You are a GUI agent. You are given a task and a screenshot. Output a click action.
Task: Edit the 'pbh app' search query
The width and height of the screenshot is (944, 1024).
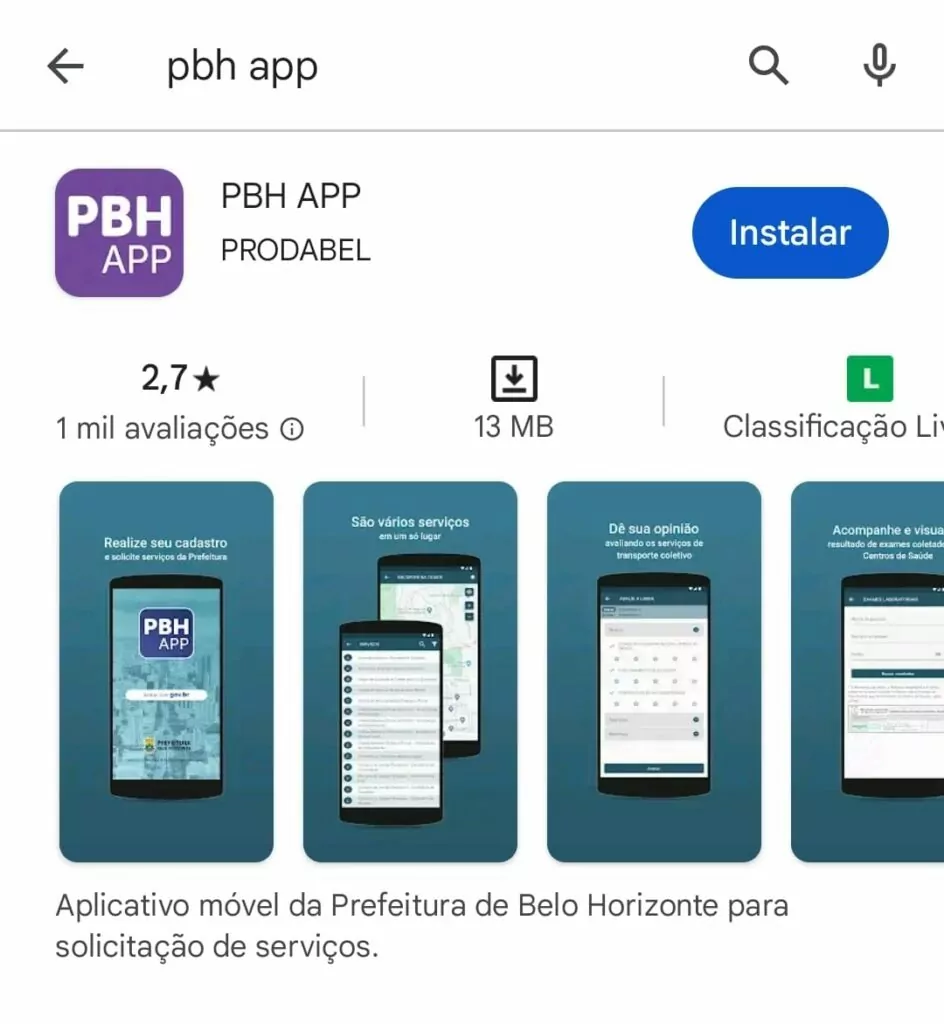(243, 67)
